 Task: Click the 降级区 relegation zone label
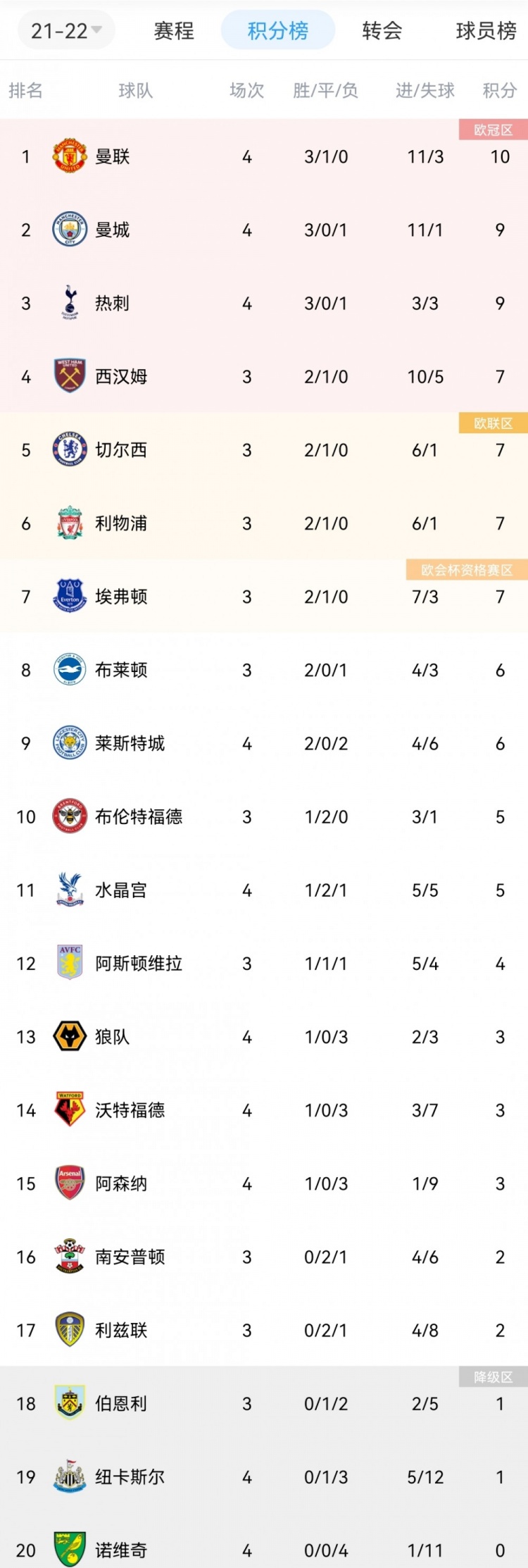tap(494, 1377)
